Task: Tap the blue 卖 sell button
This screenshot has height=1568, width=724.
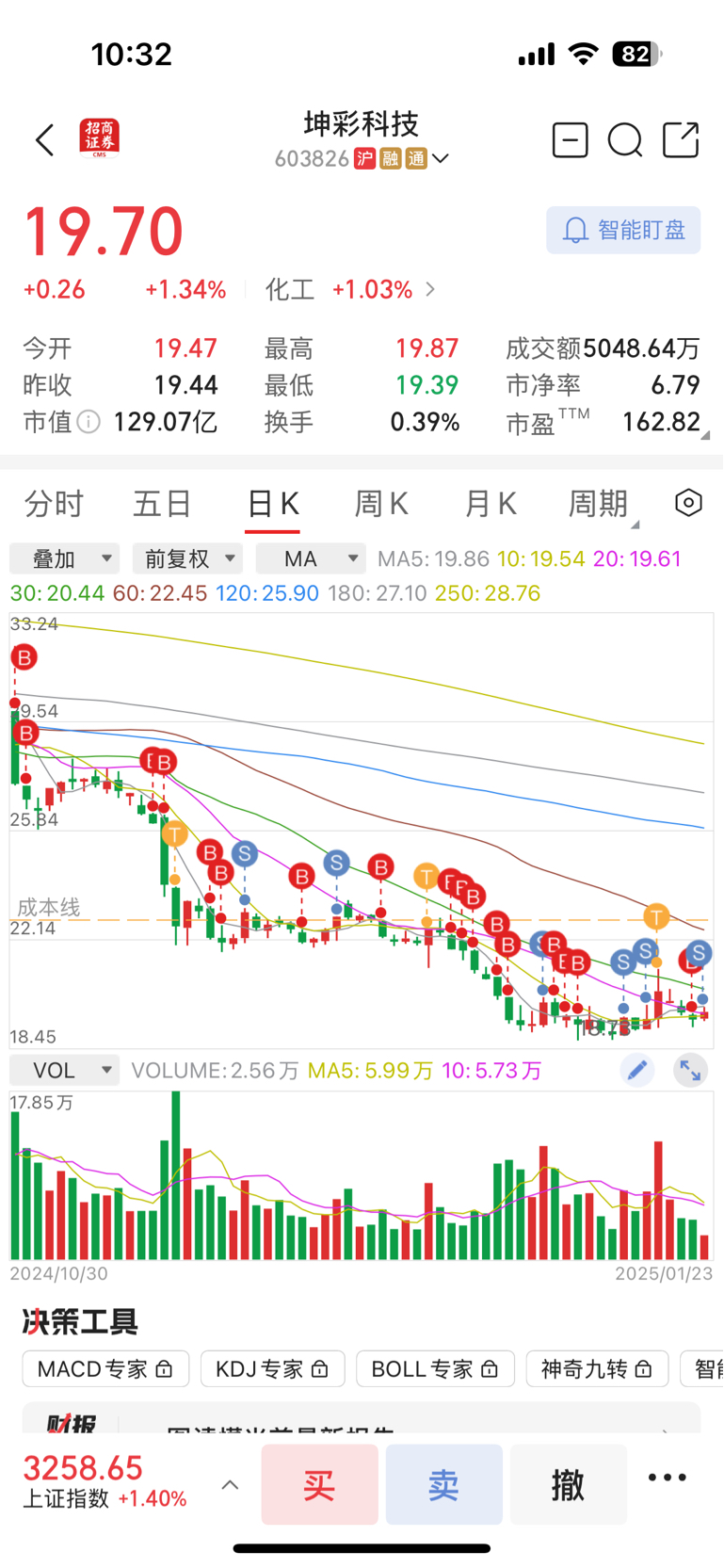Action: [444, 1484]
